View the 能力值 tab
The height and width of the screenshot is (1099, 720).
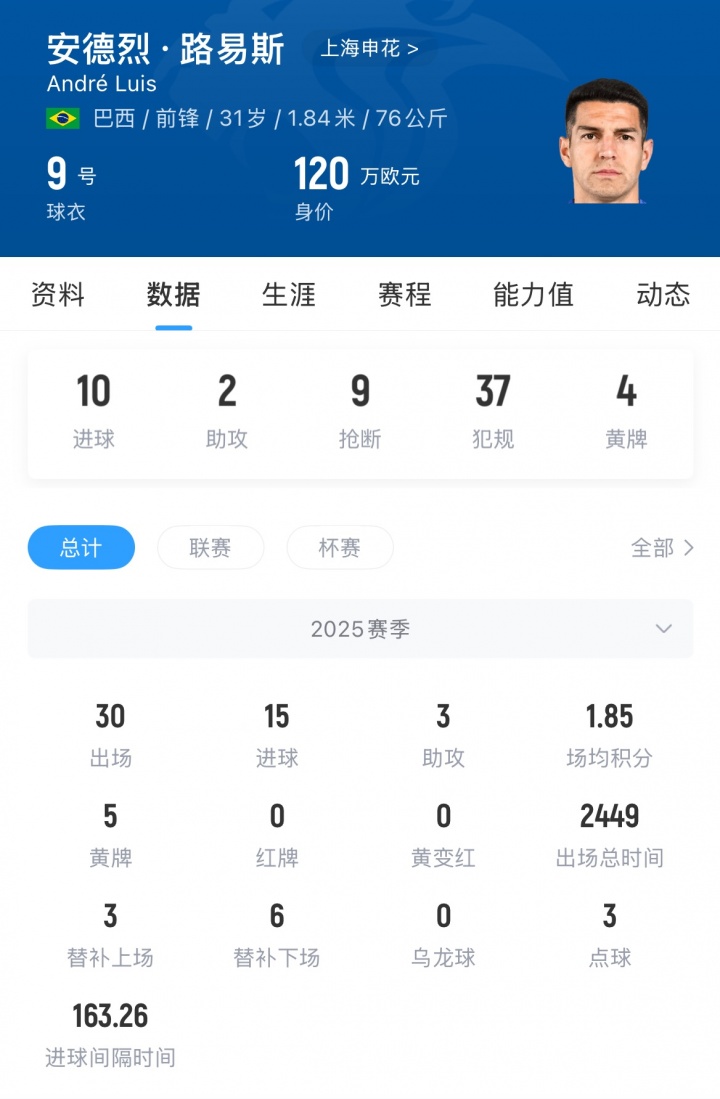coord(533,295)
